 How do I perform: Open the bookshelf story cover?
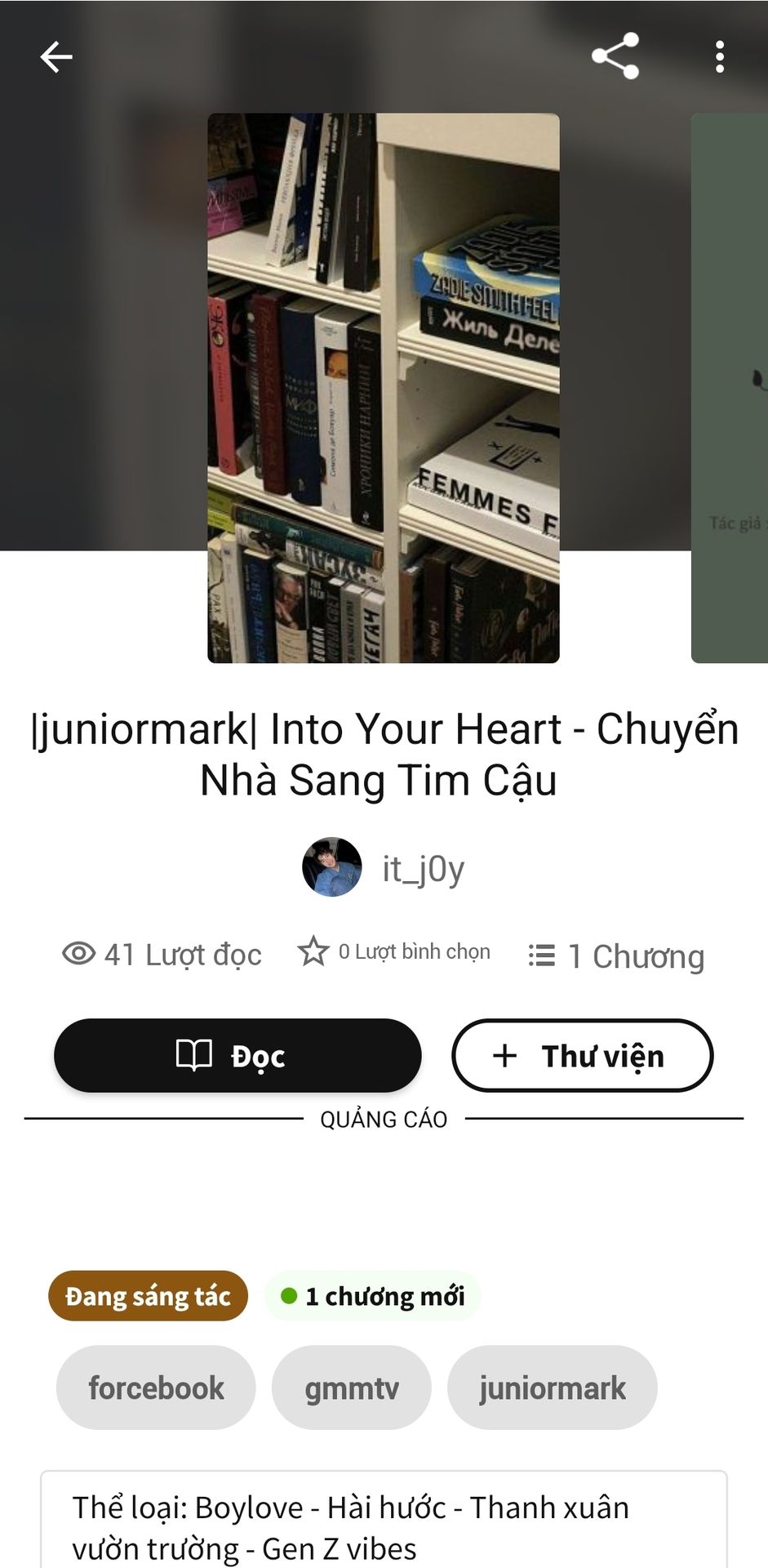[x=384, y=388]
